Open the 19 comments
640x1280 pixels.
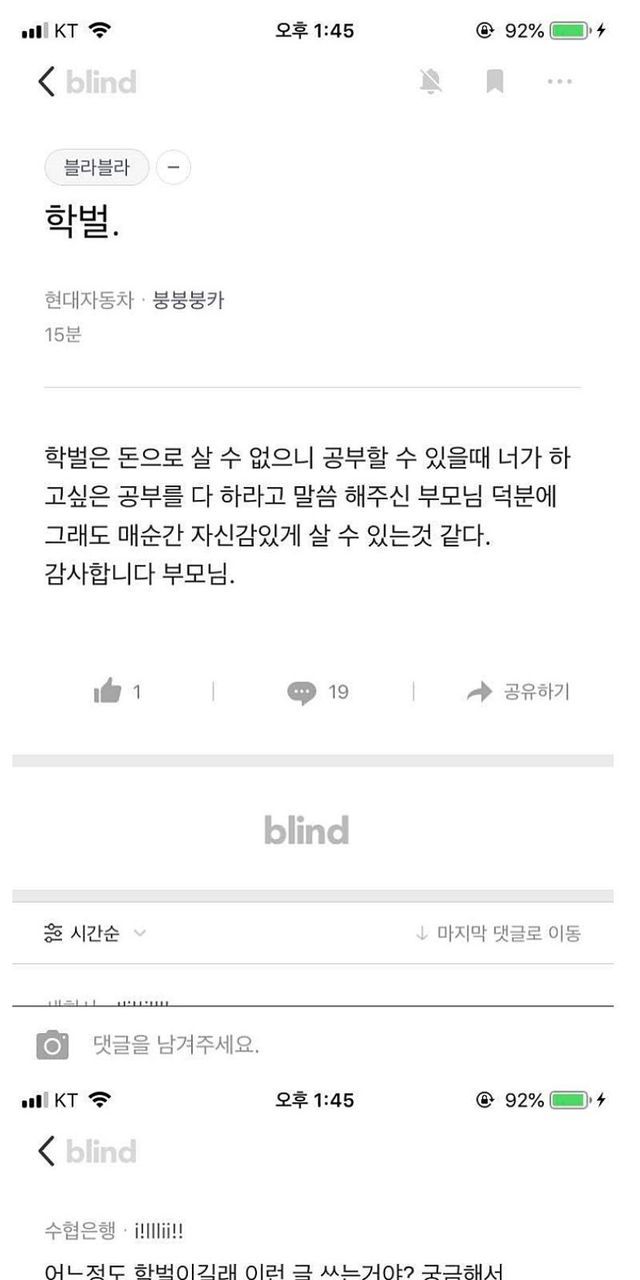click(x=317, y=691)
